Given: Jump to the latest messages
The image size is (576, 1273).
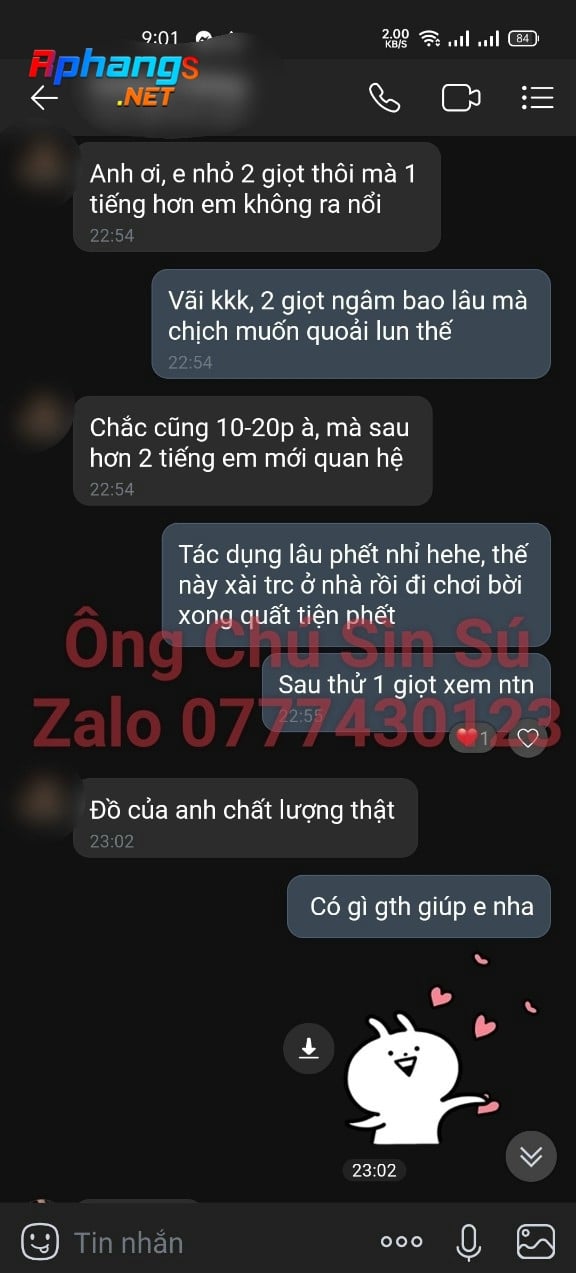Looking at the screenshot, I should tap(531, 1157).
